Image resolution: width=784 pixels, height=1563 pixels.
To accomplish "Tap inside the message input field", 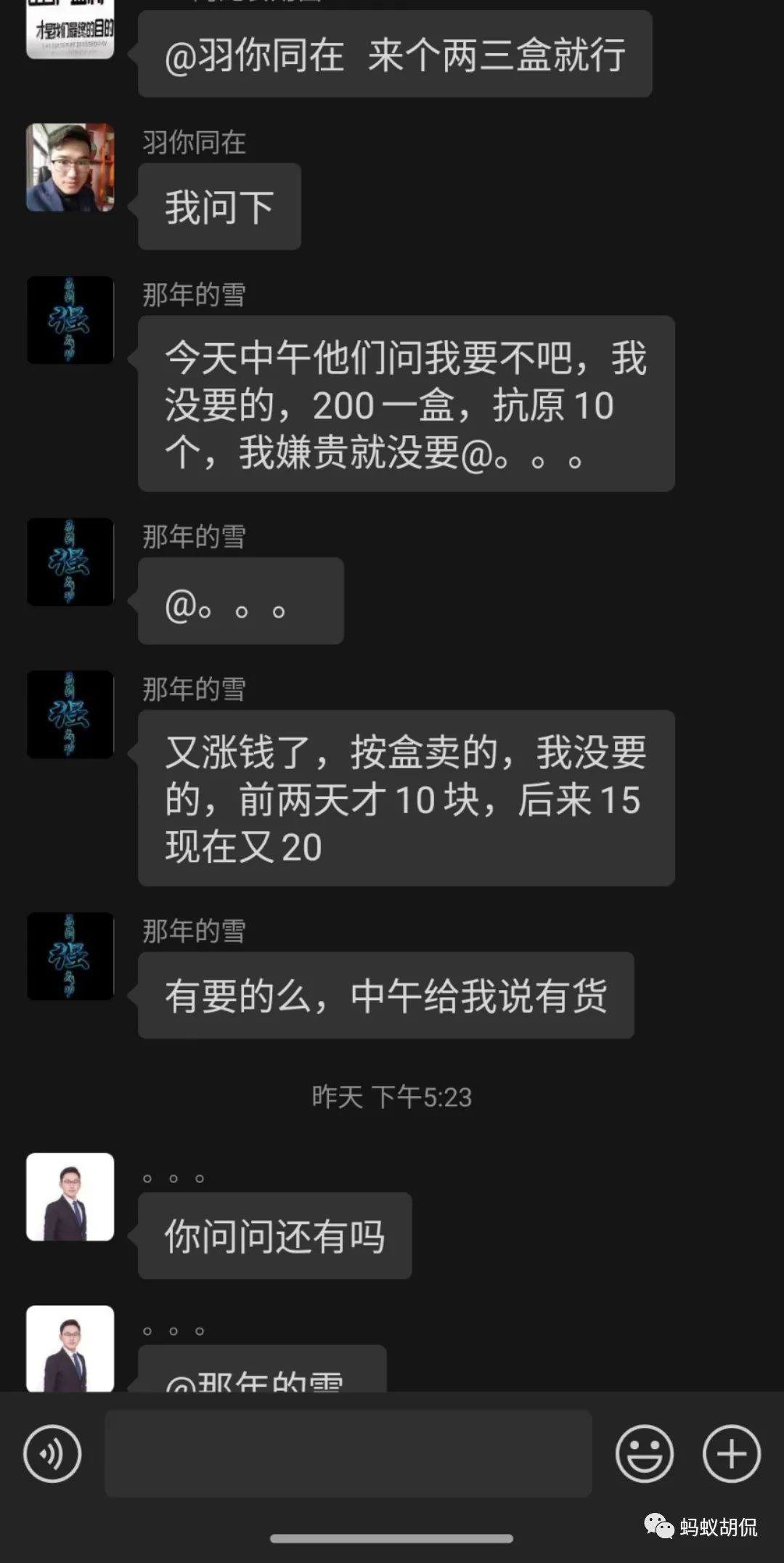I will (x=348, y=1453).
